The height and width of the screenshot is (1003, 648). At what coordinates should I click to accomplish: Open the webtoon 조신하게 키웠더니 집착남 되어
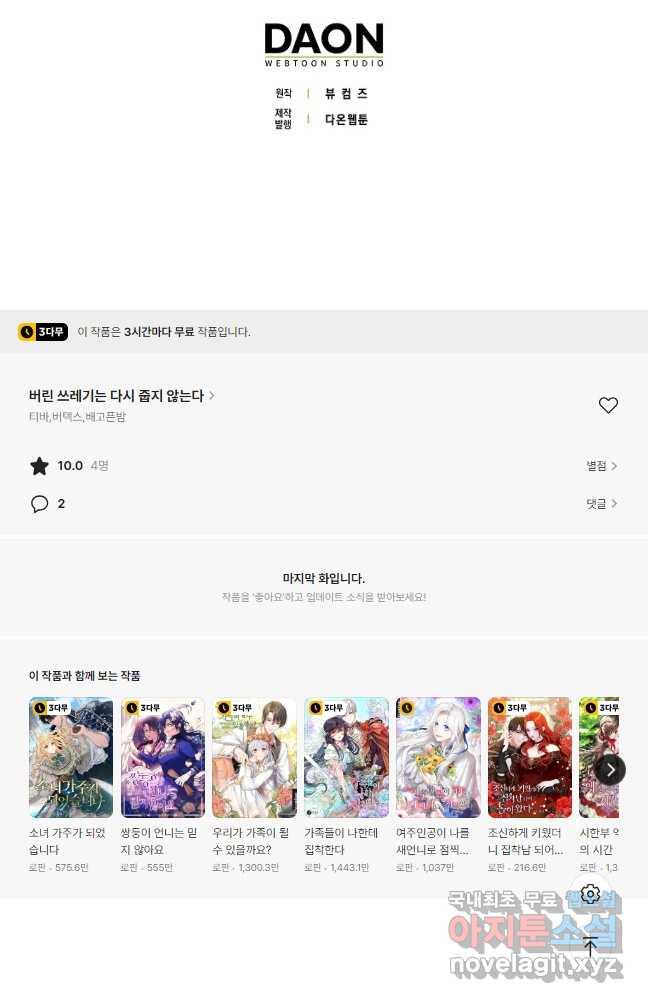pyautogui.click(x=529, y=758)
